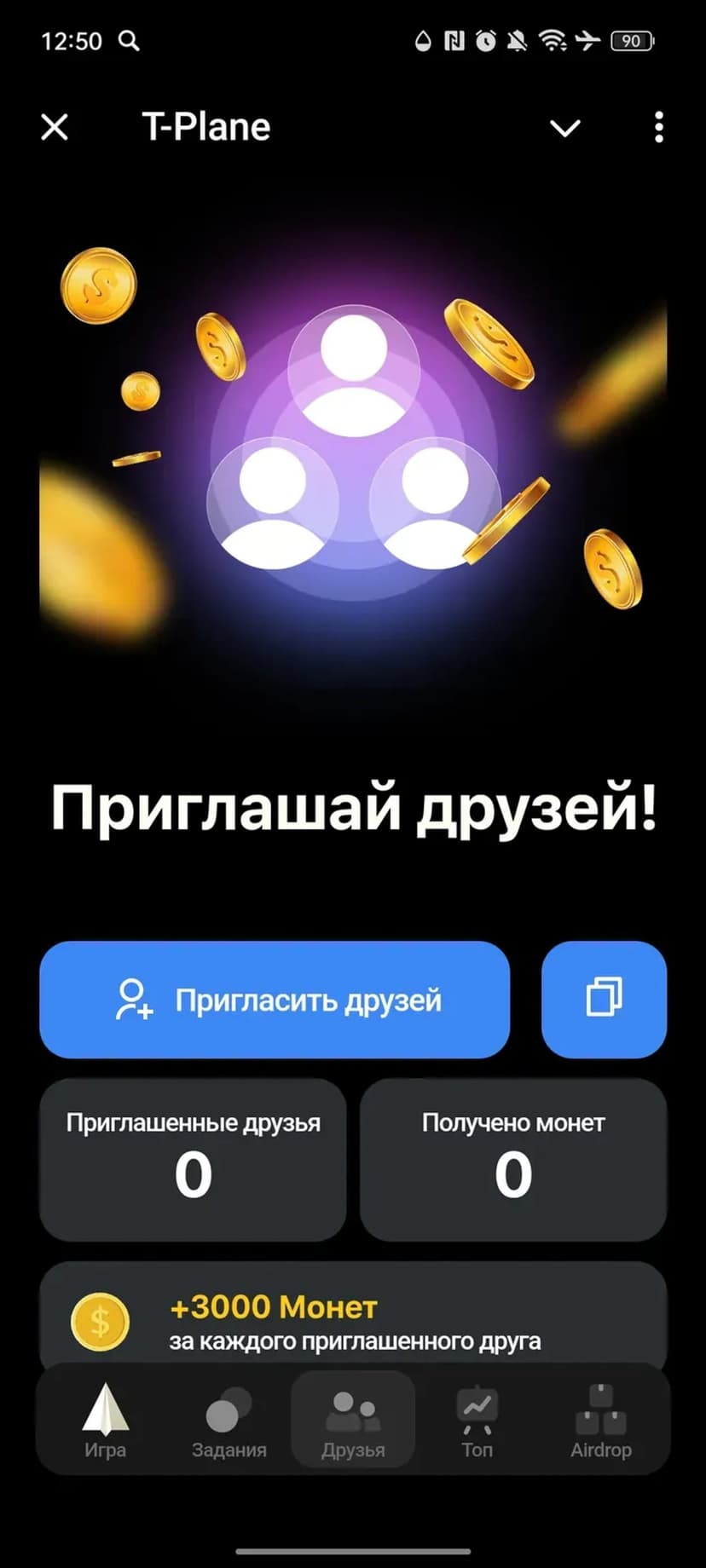Switch to the Игра tab

click(x=105, y=1421)
